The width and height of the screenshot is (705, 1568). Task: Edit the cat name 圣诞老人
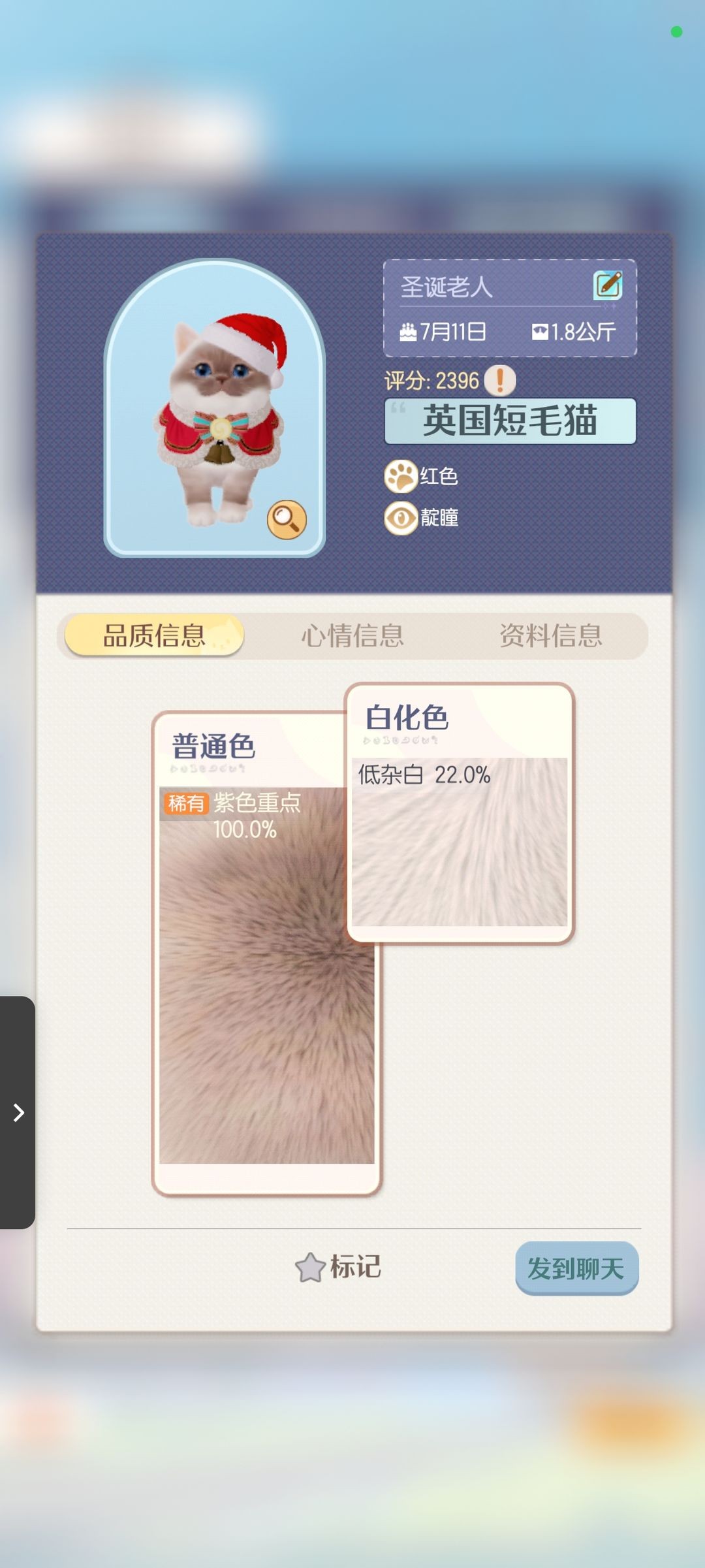[607, 285]
